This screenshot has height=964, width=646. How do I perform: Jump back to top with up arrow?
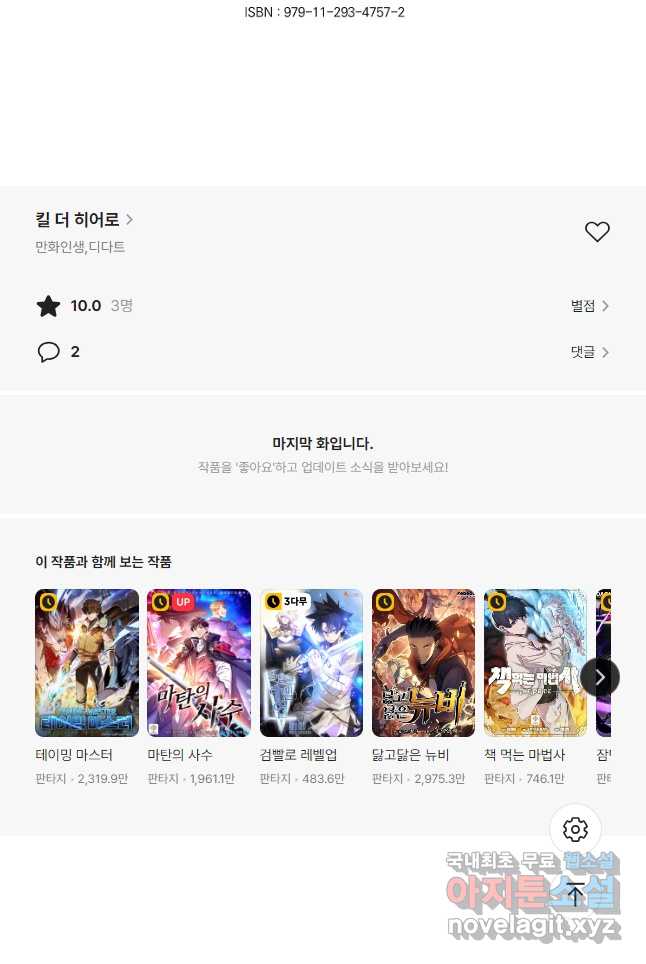(575, 893)
